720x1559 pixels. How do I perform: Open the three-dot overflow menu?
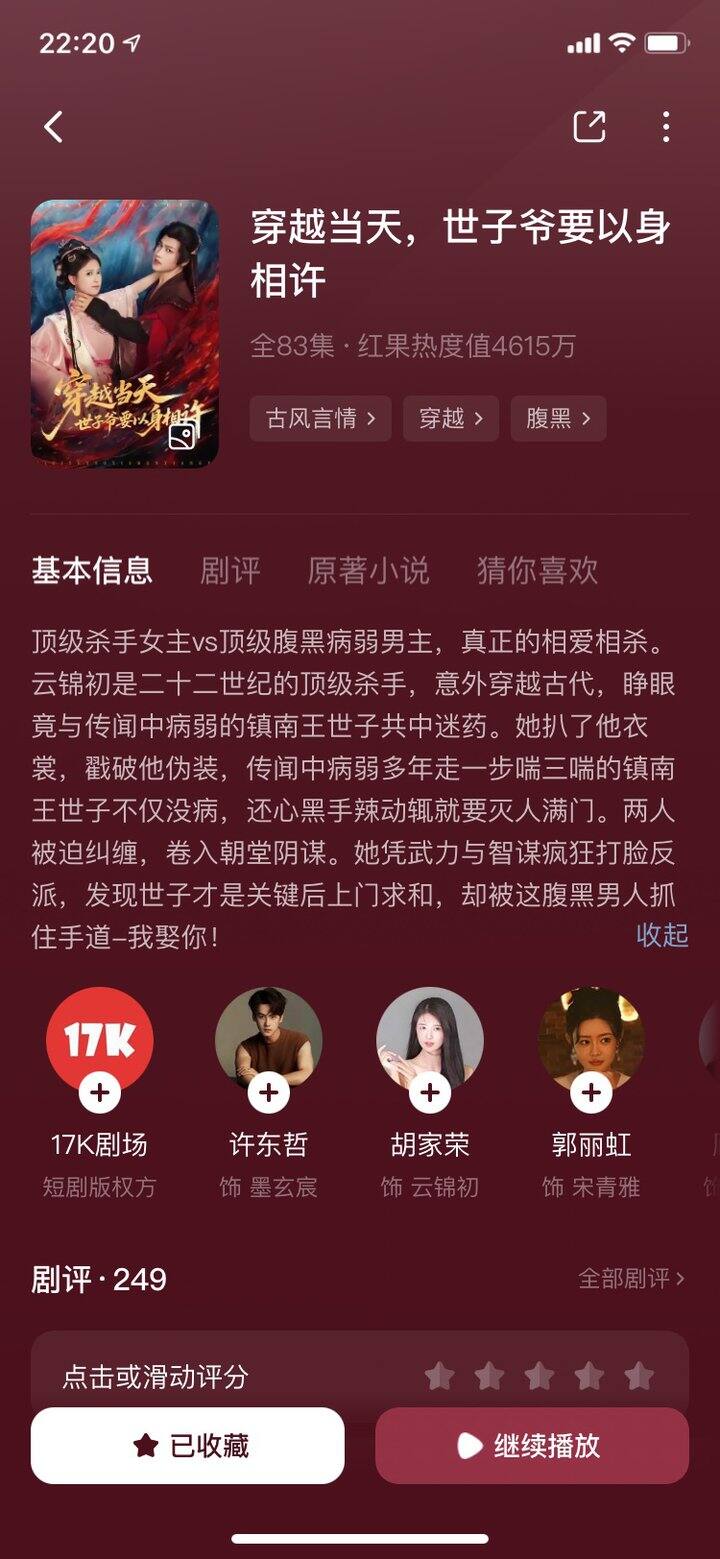point(665,126)
